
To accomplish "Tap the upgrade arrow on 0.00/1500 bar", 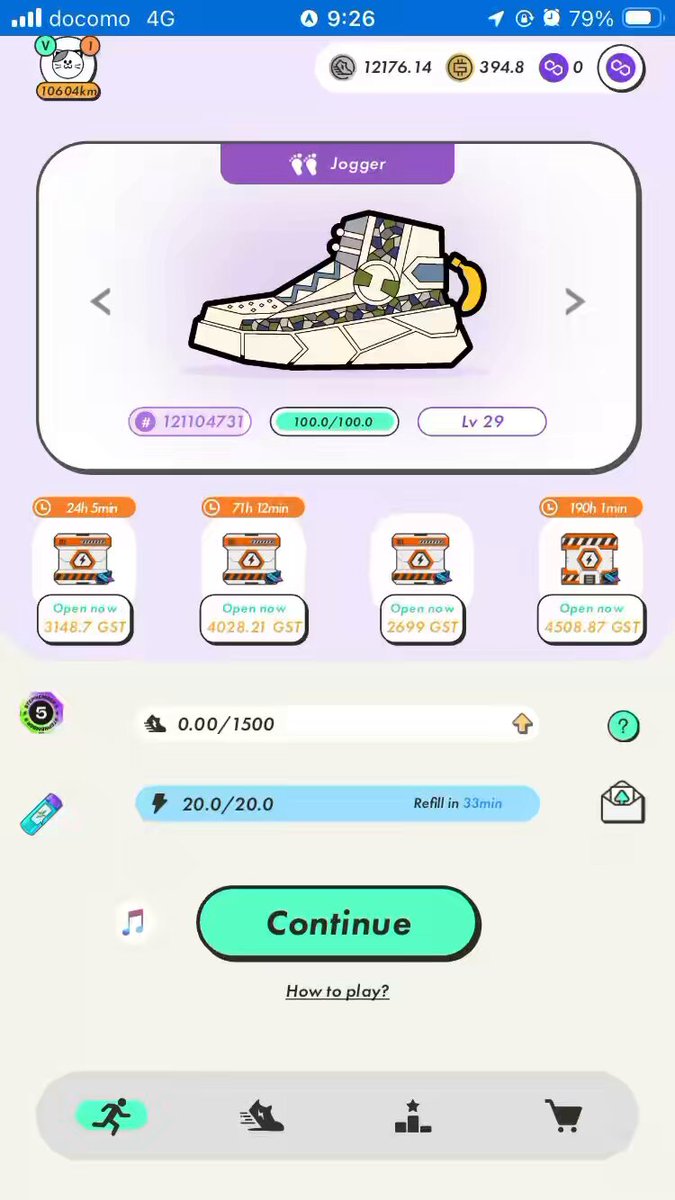I will coord(522,724).
